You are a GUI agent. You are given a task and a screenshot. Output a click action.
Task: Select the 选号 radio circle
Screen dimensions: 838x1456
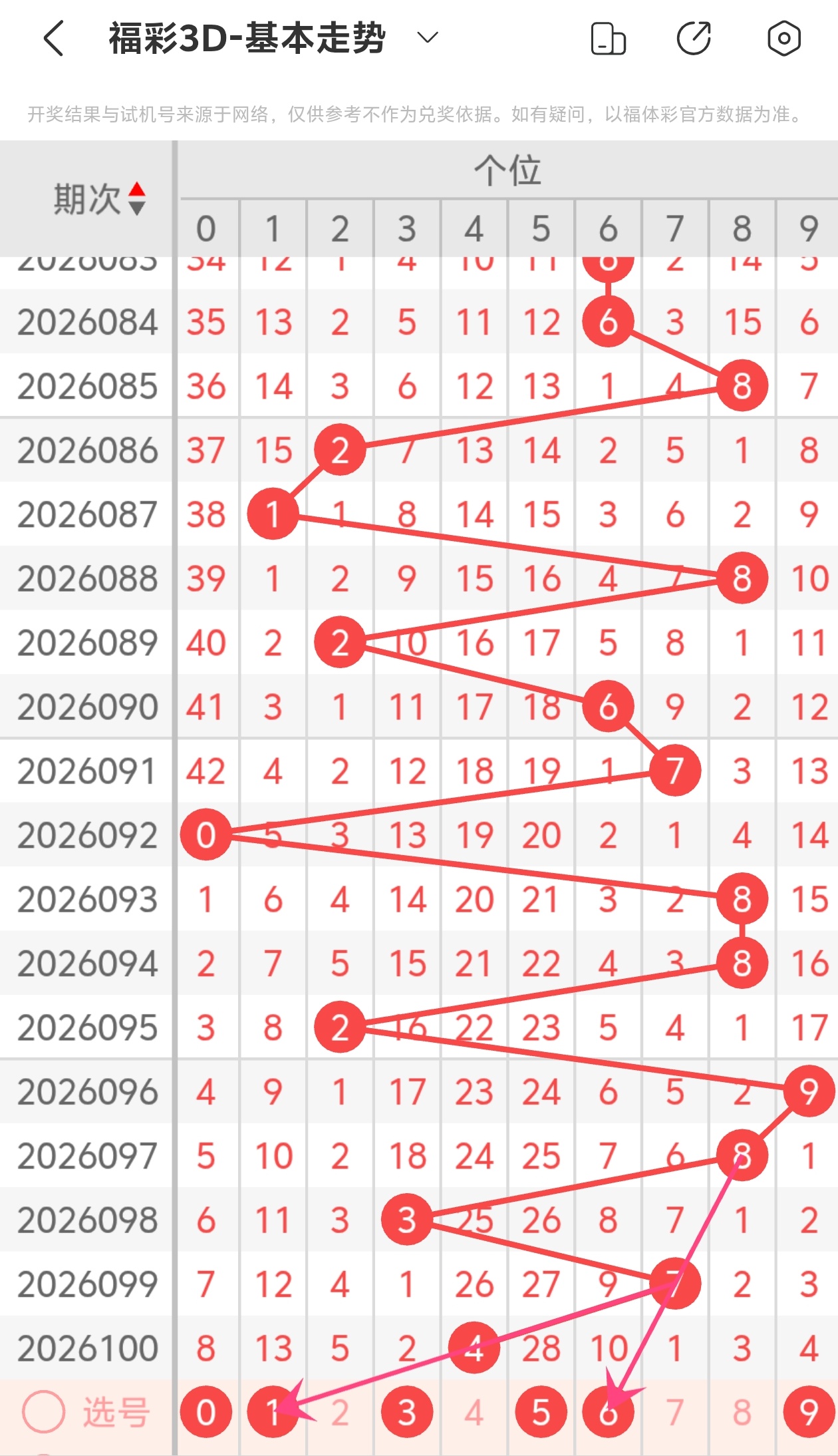44,1412
